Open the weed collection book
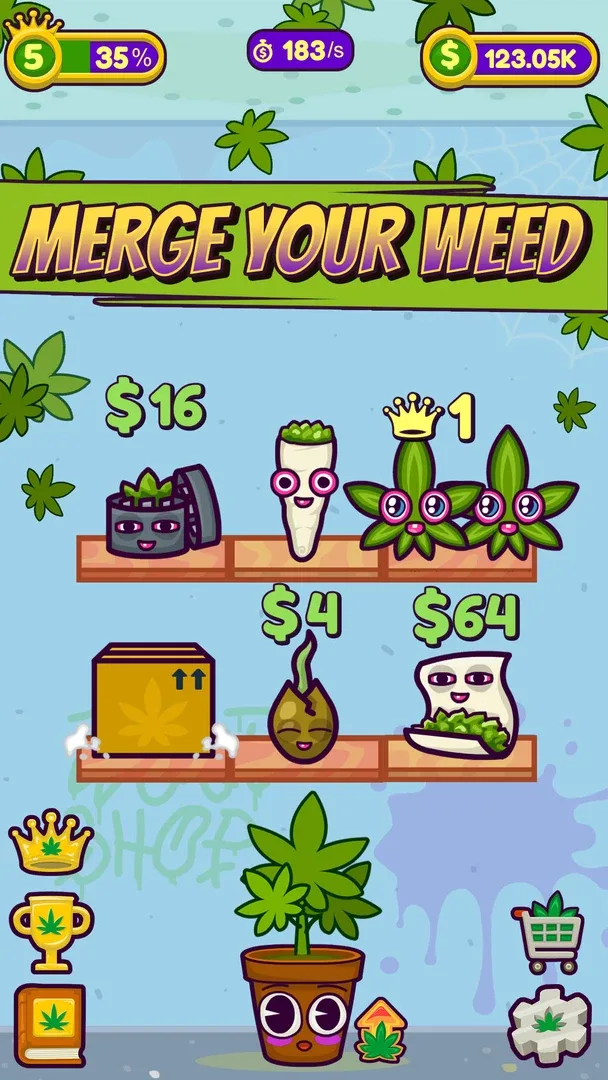608x1080 pixels. (50, 1022)
